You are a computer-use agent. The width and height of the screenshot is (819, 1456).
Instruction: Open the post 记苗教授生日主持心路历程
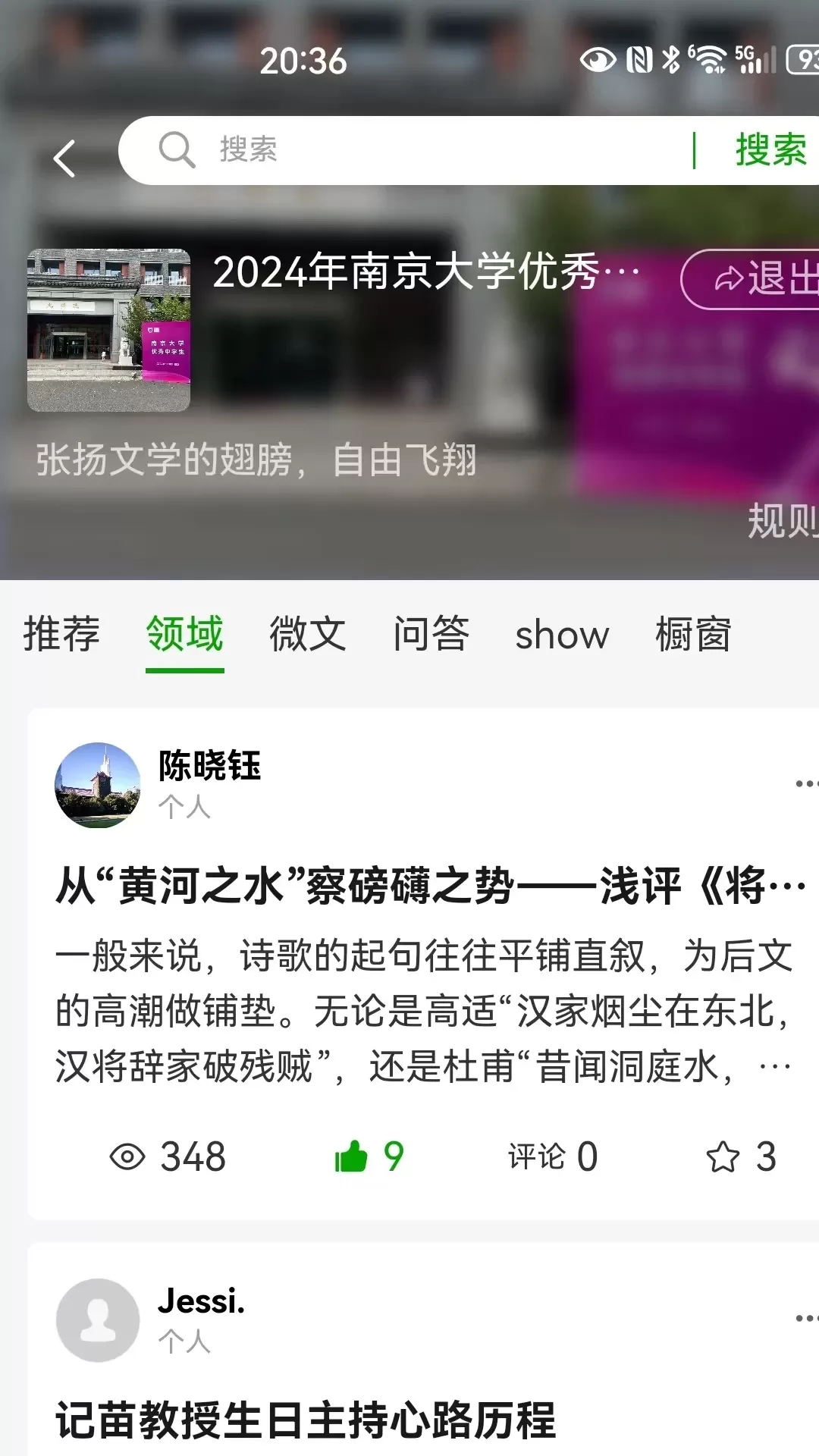tap(306, 1420)
